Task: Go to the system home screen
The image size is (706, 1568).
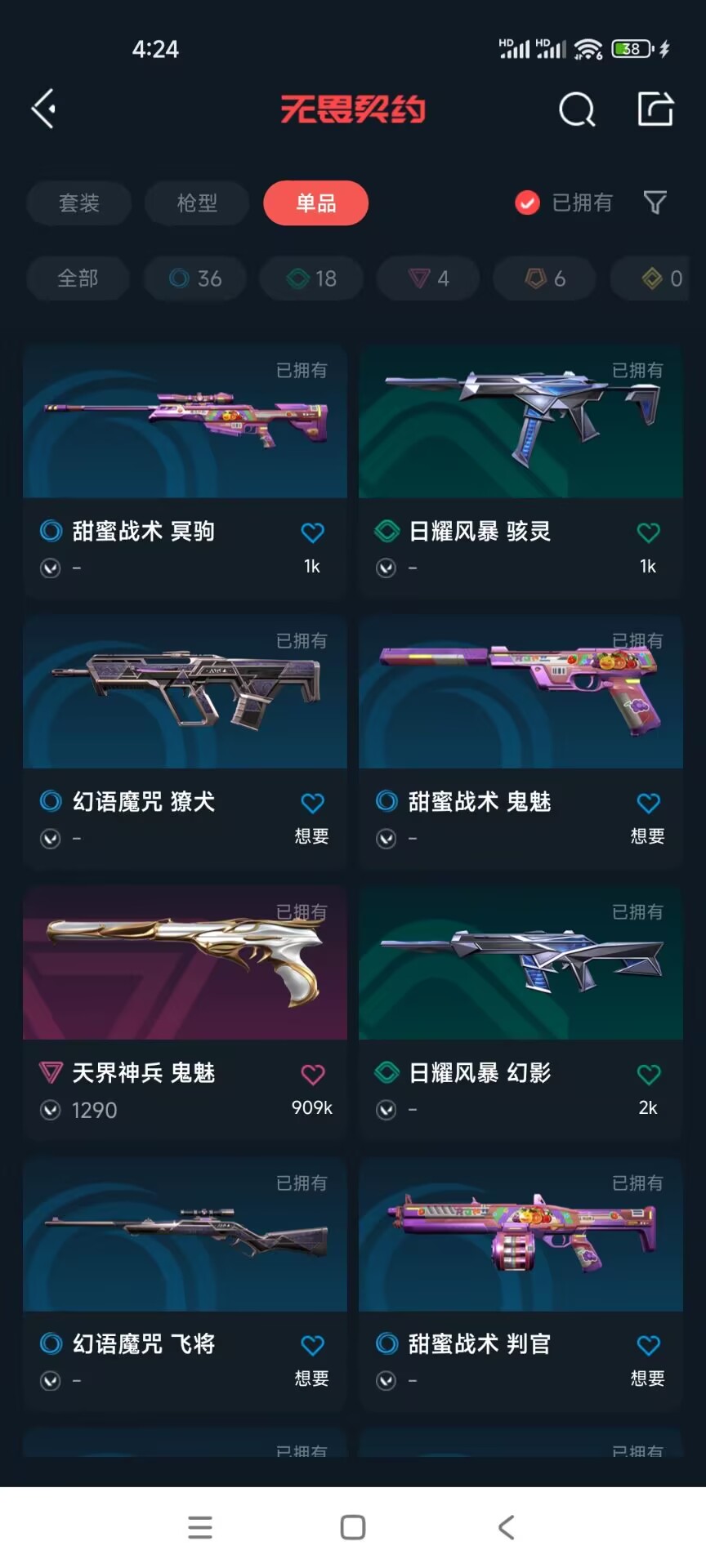Action: pyautogui.click(x=353, y=1527)
